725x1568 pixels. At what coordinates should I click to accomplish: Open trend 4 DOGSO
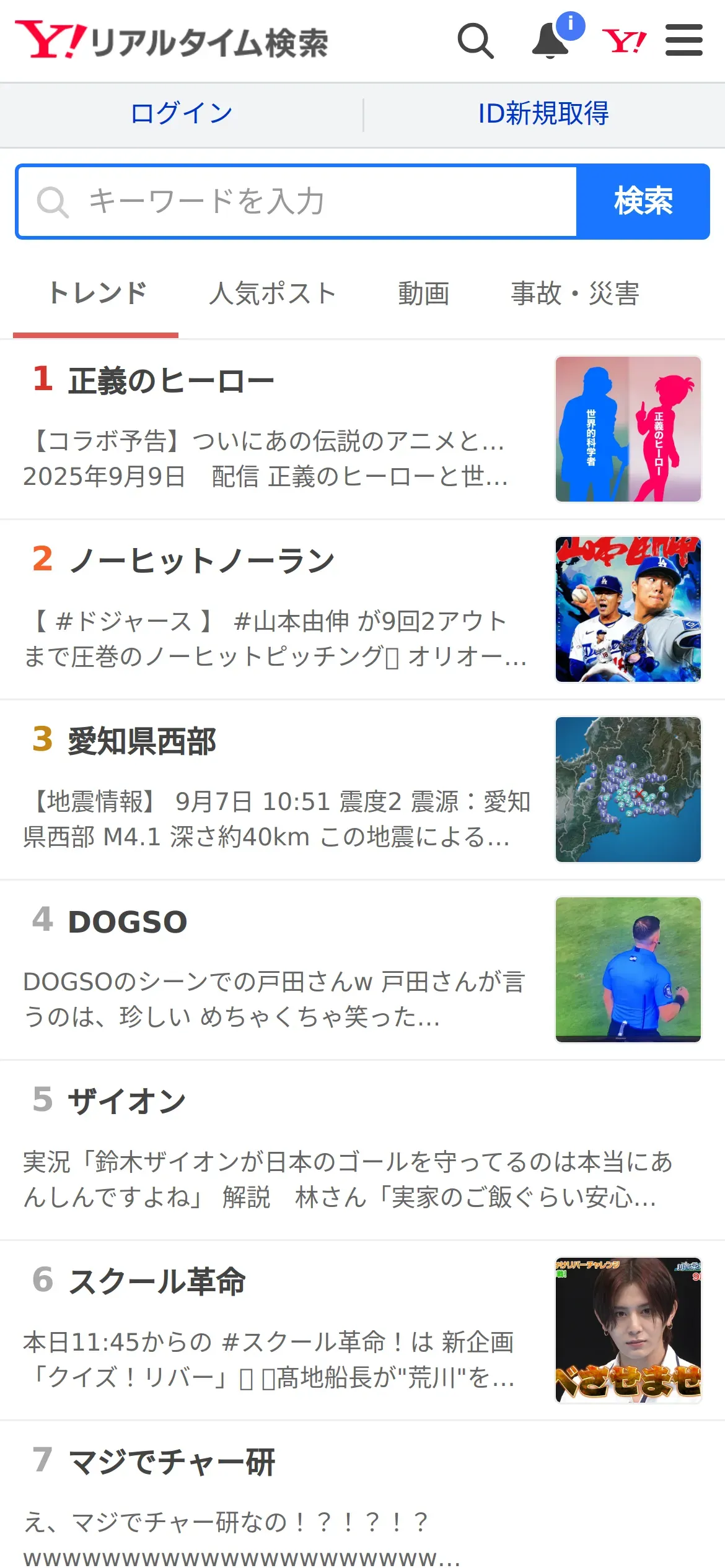[x=128, y=921]
